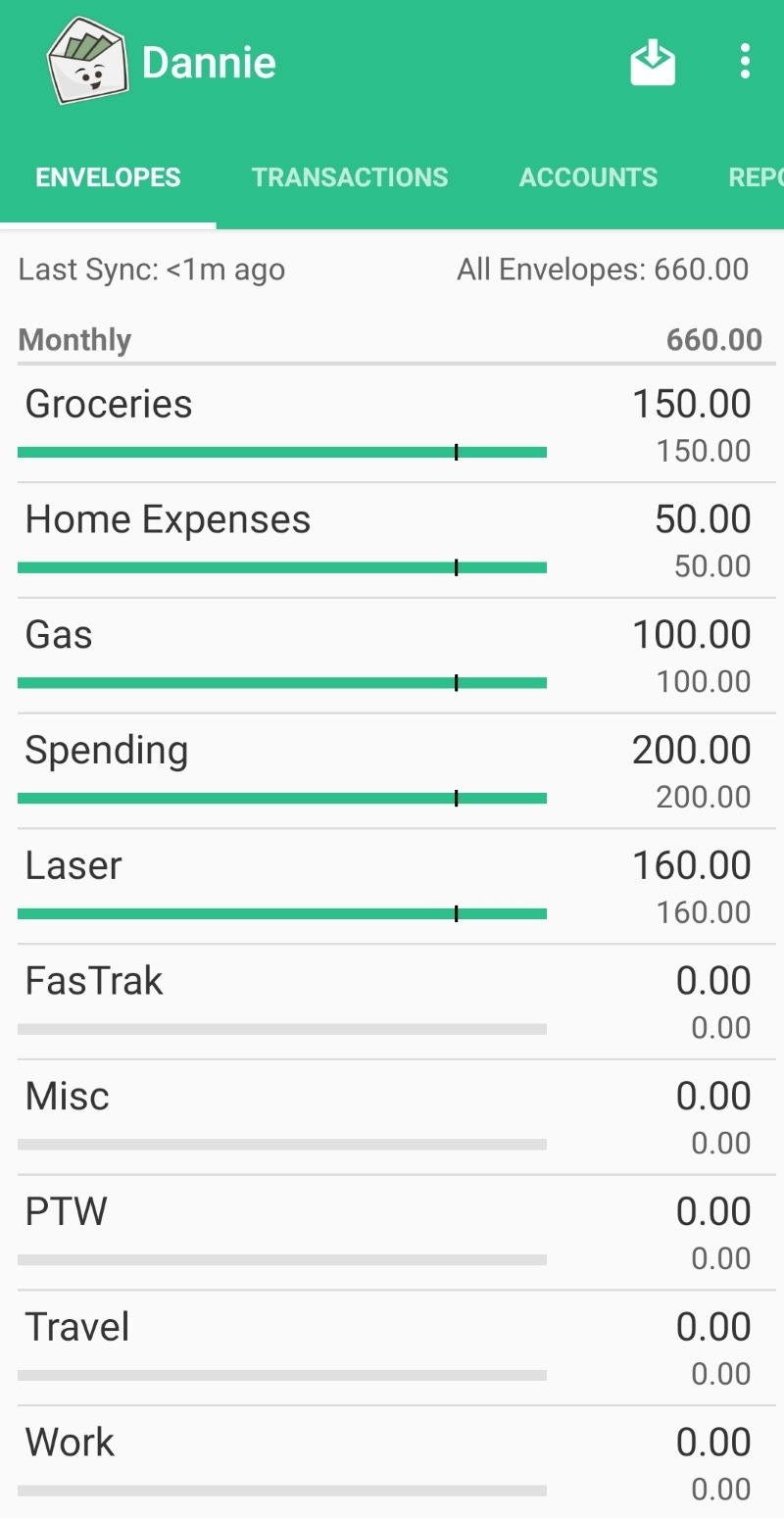This screenshot has height=1518, width=784.
Task: Select the Envelopes tab
Action: (108, 177)
